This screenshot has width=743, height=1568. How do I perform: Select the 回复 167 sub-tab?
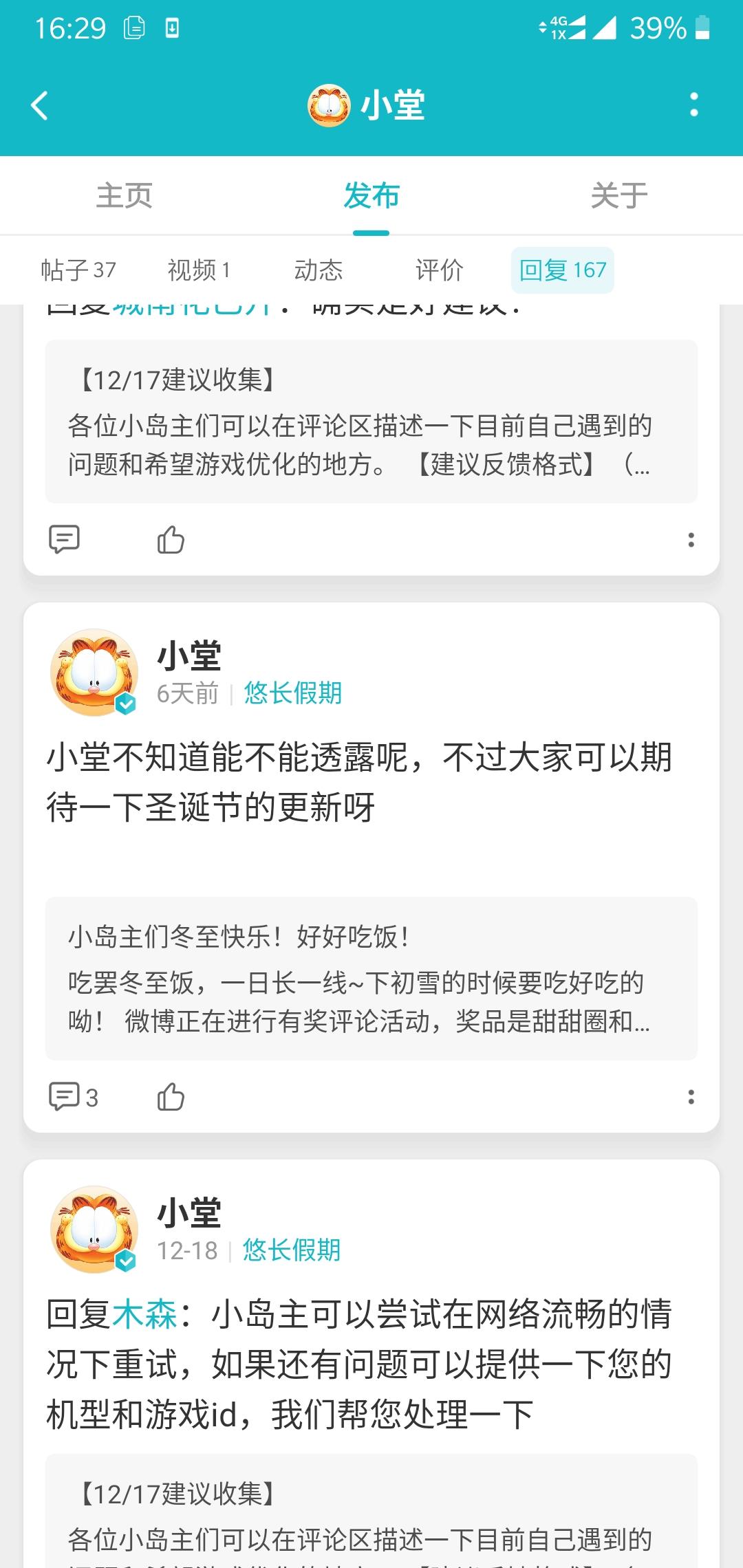pos(562,270)
